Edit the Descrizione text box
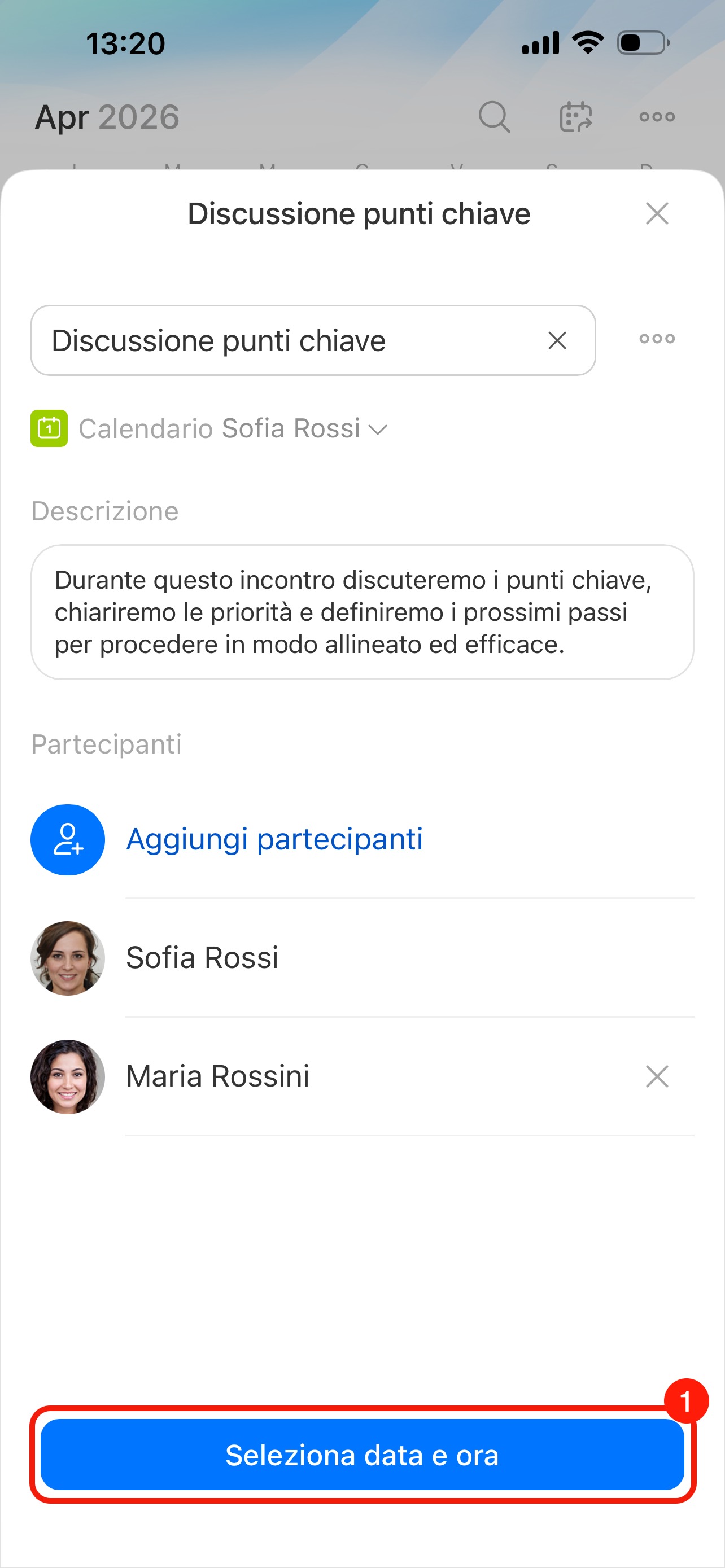This screenshot has width=725, height=1568. pos(361,612)
